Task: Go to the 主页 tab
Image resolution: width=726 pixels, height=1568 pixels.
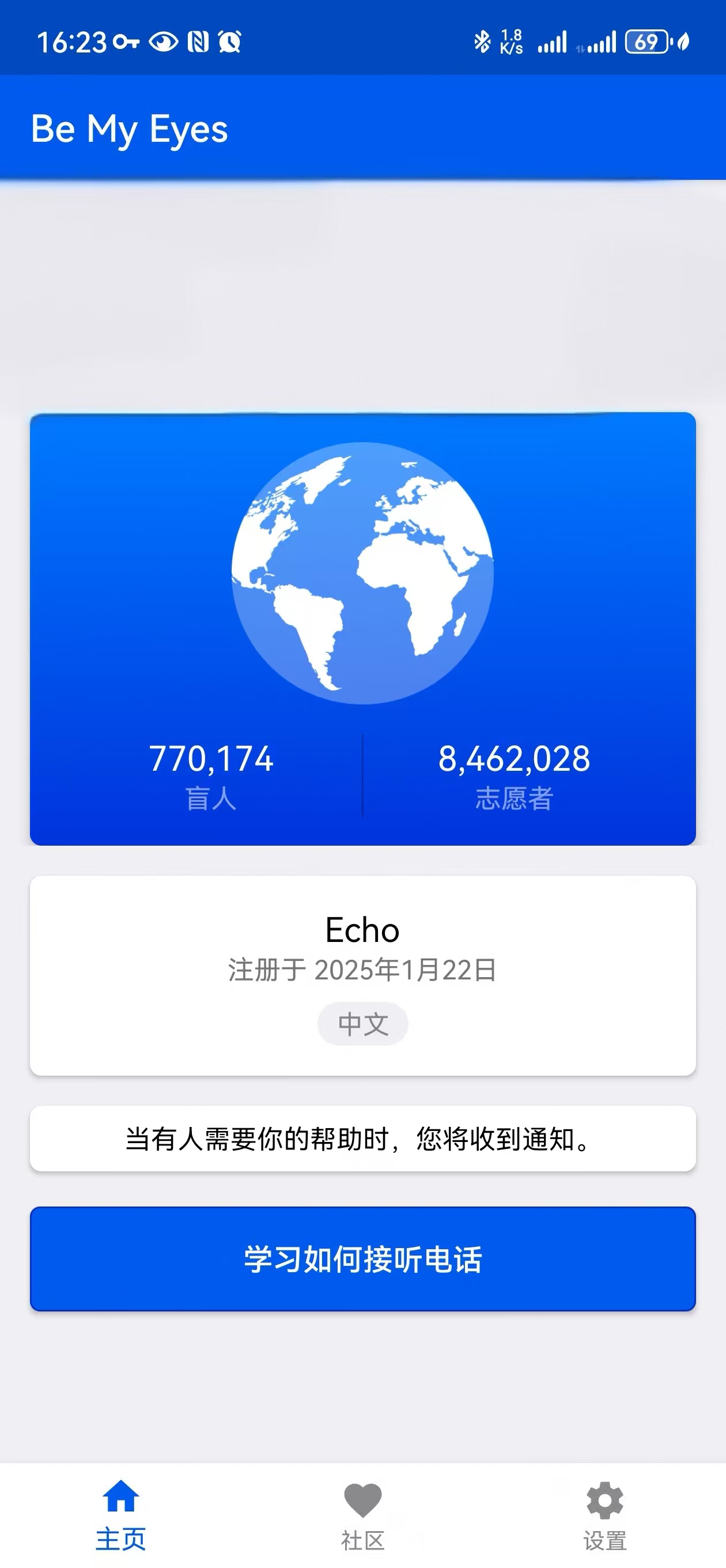Action: pyautogui.click(x=120, y=1516)
